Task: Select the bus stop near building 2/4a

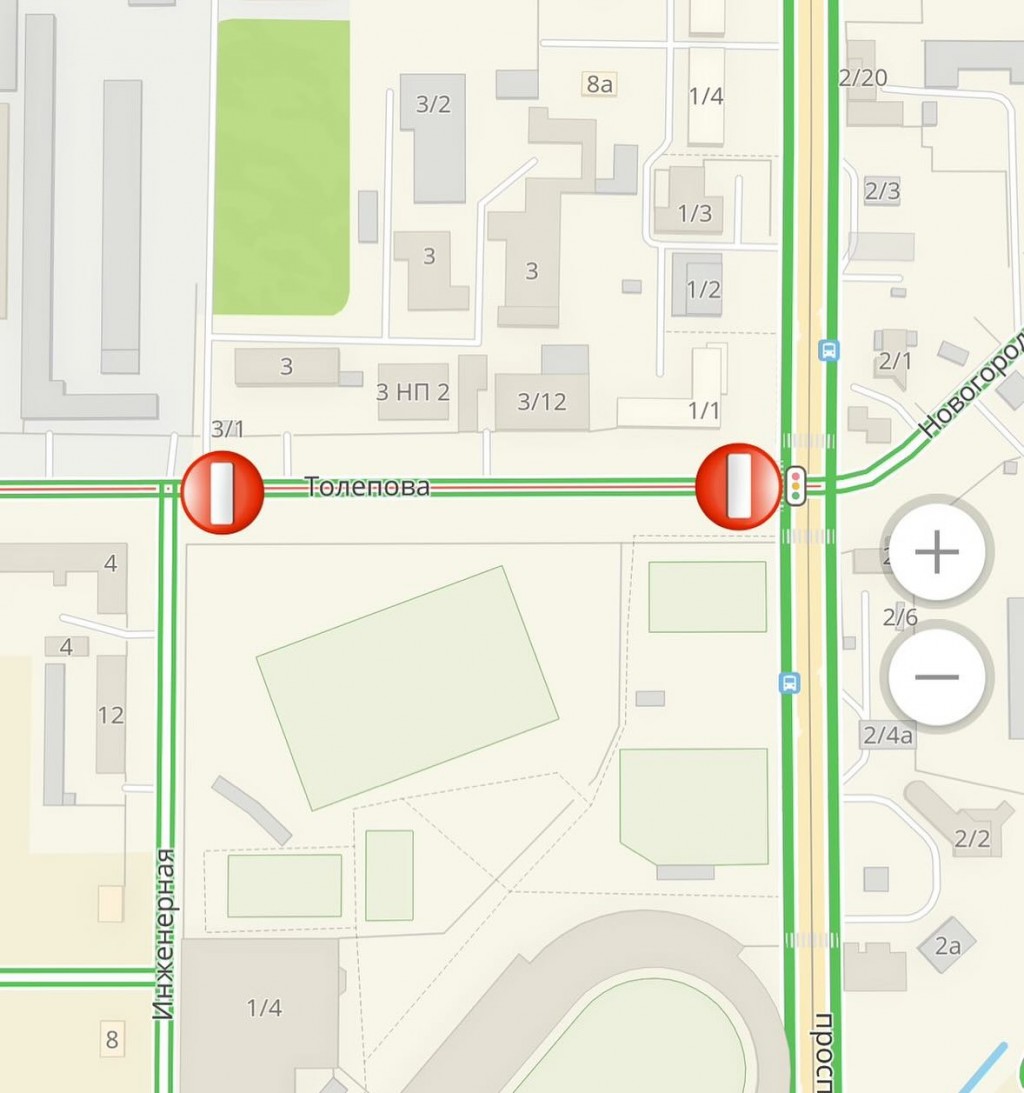Action: (790, 683)
